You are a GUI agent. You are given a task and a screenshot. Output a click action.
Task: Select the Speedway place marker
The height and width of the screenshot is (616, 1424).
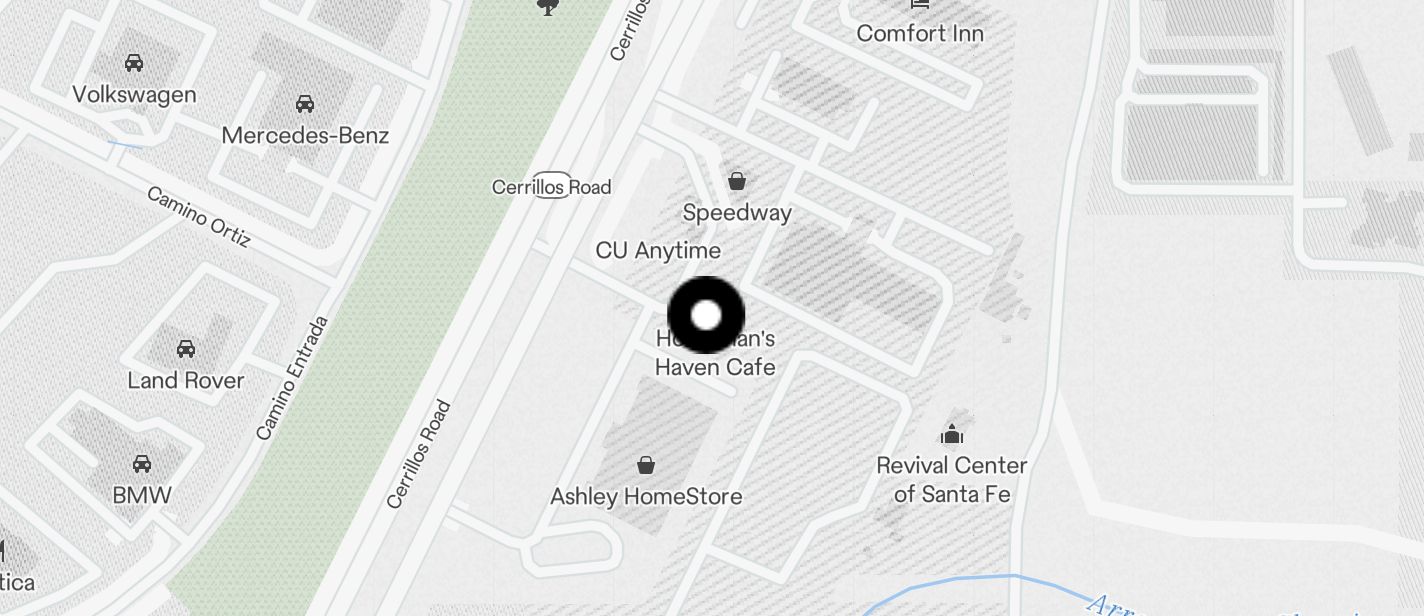tap(737, 182)
